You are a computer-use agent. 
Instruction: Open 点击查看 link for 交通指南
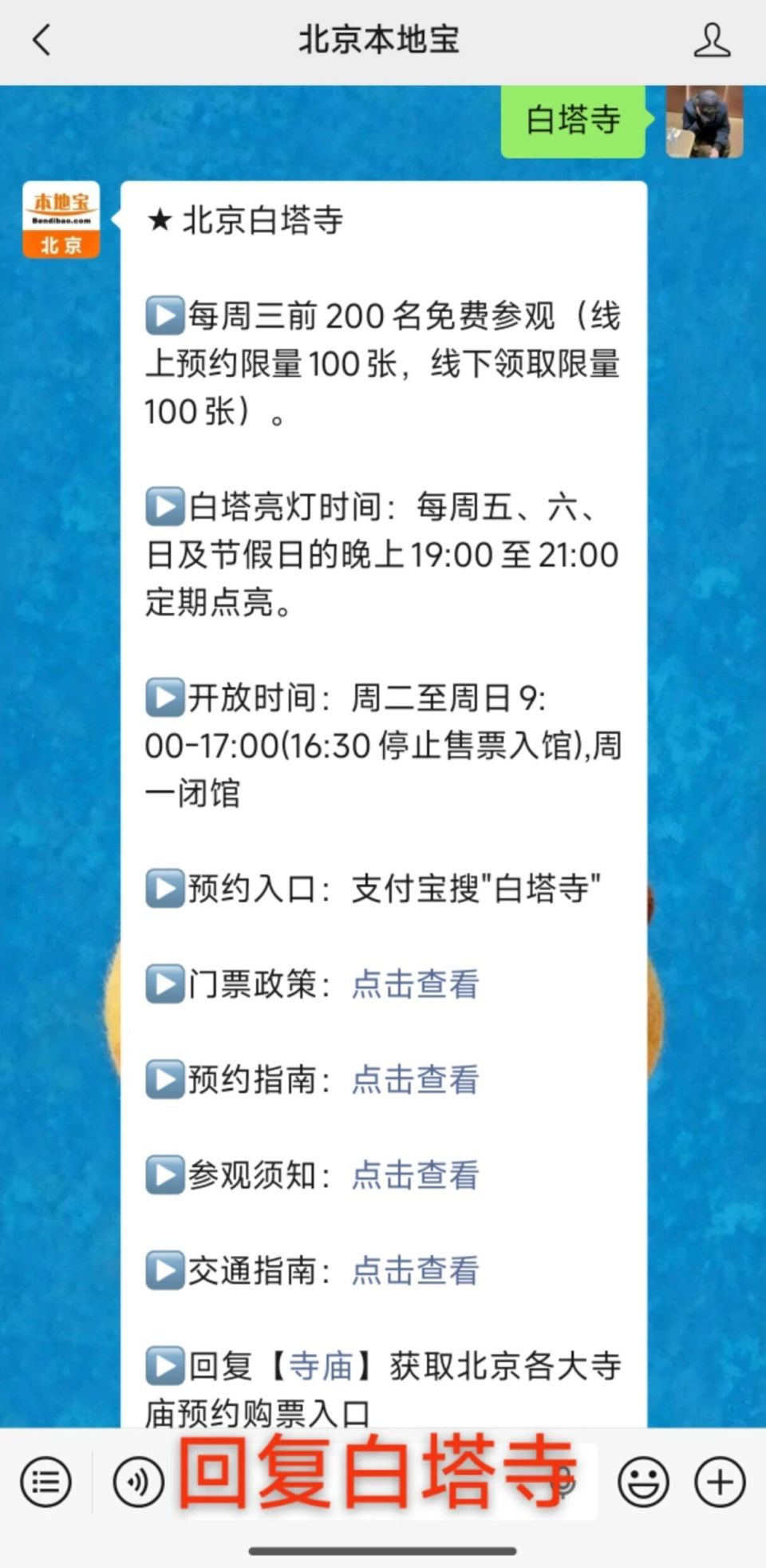point(415,1271)
